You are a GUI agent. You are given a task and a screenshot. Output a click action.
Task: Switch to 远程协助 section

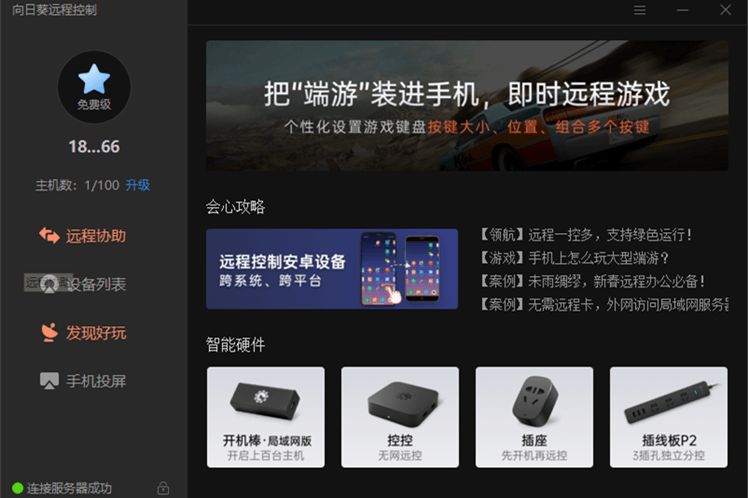click(x=94, y=236)
